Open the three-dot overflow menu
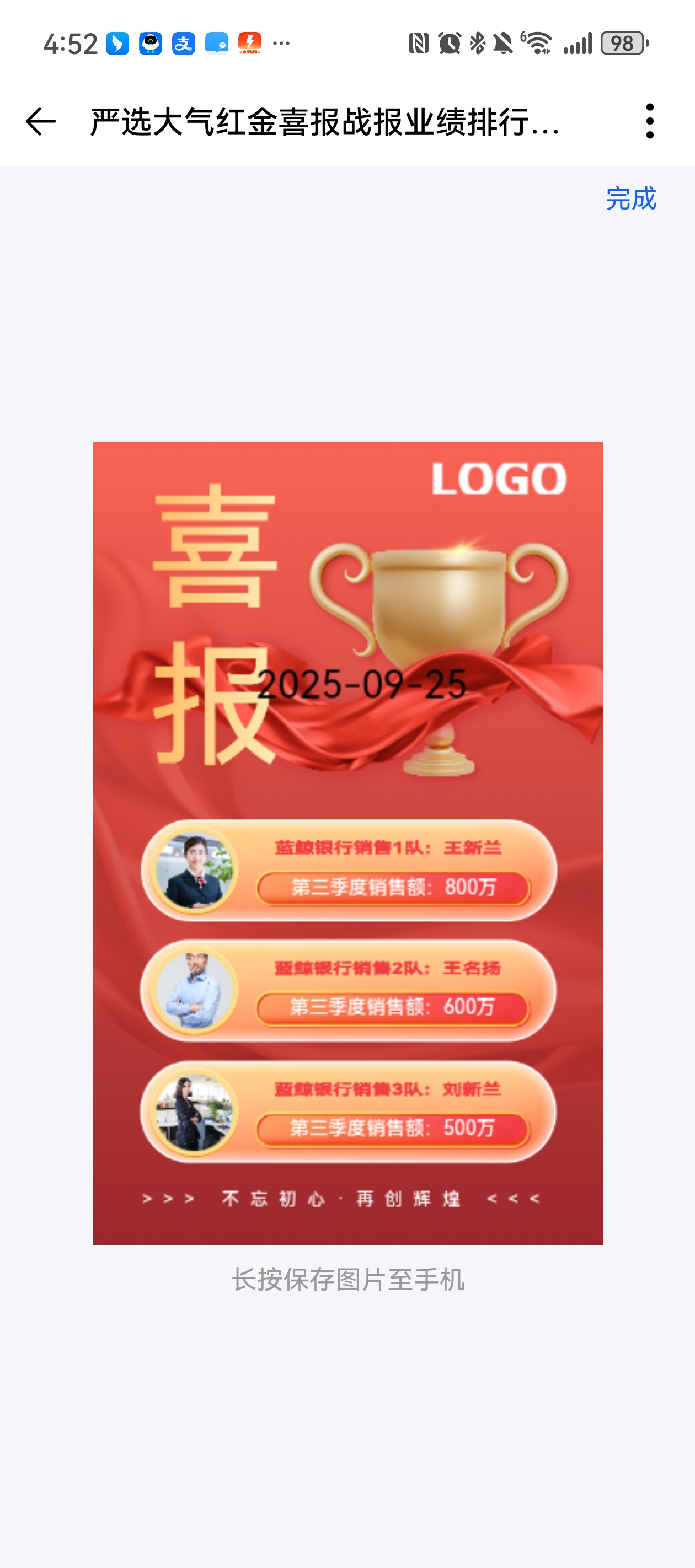 coord(649,121)
